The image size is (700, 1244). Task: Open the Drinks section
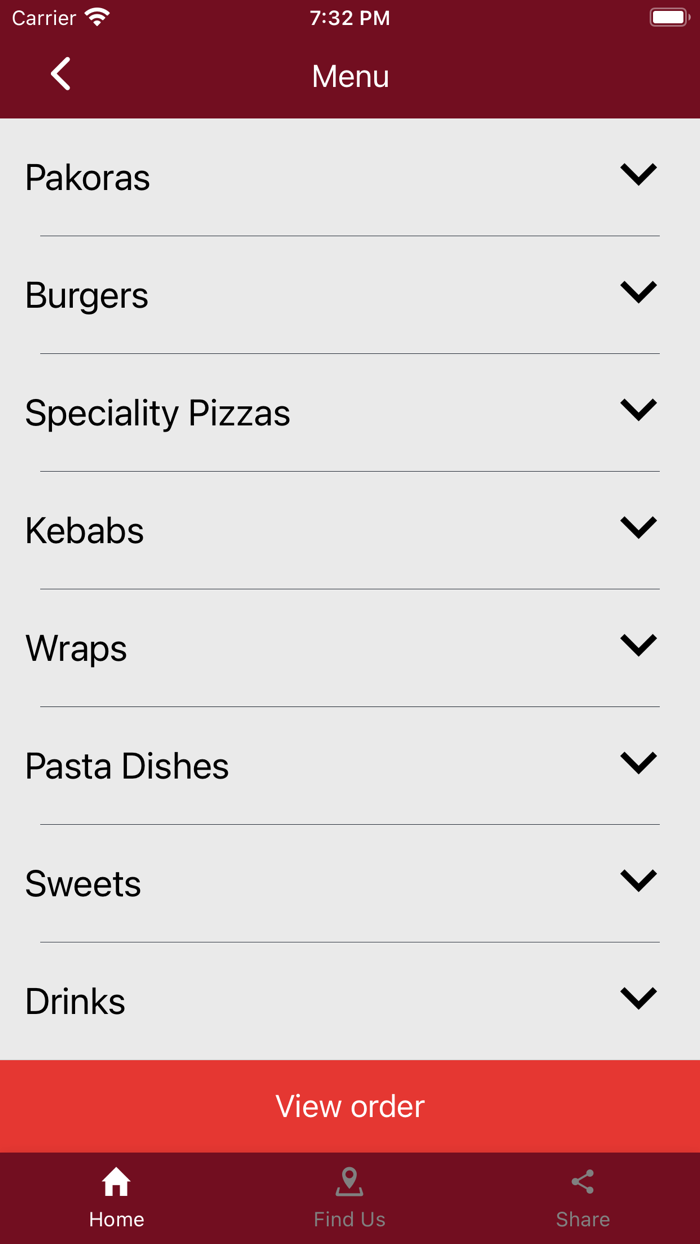[638, 998]
